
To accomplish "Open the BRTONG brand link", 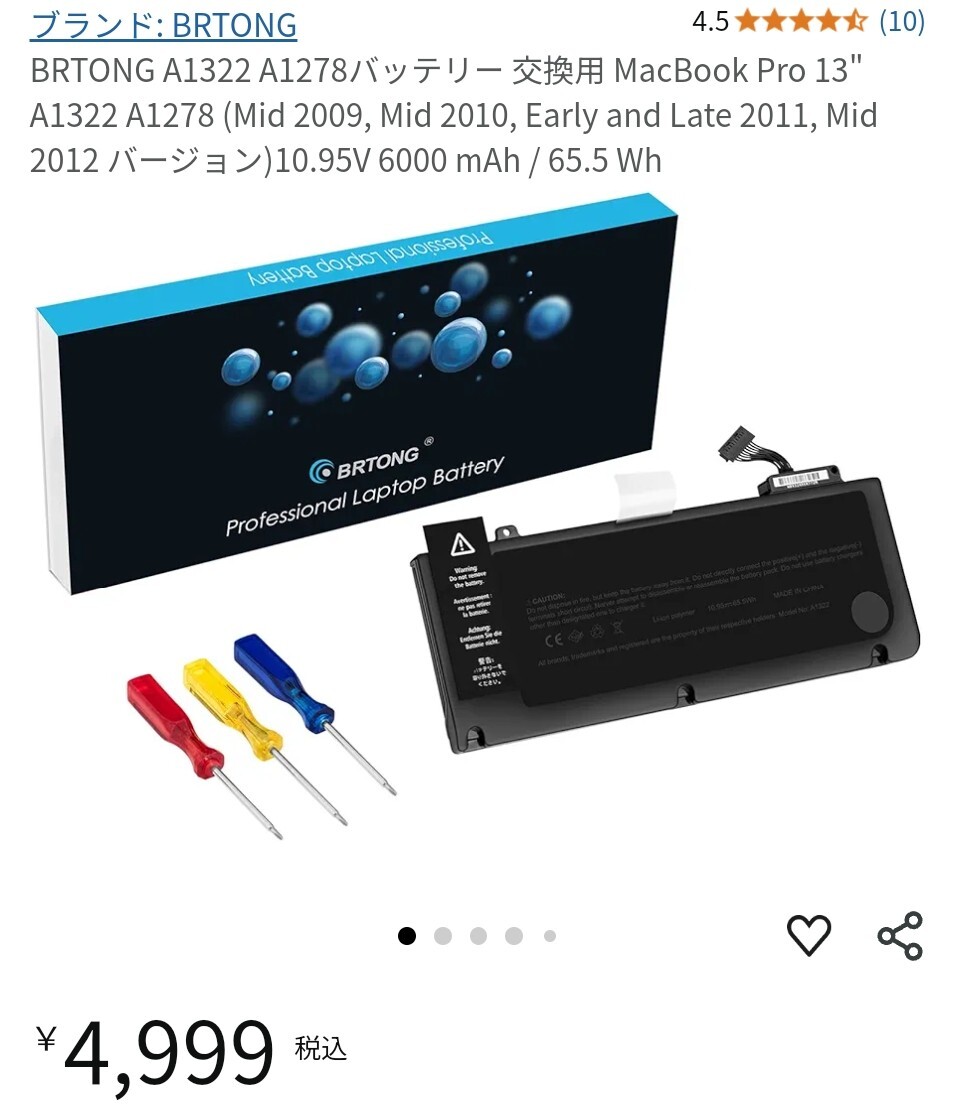I will [164, 24].
